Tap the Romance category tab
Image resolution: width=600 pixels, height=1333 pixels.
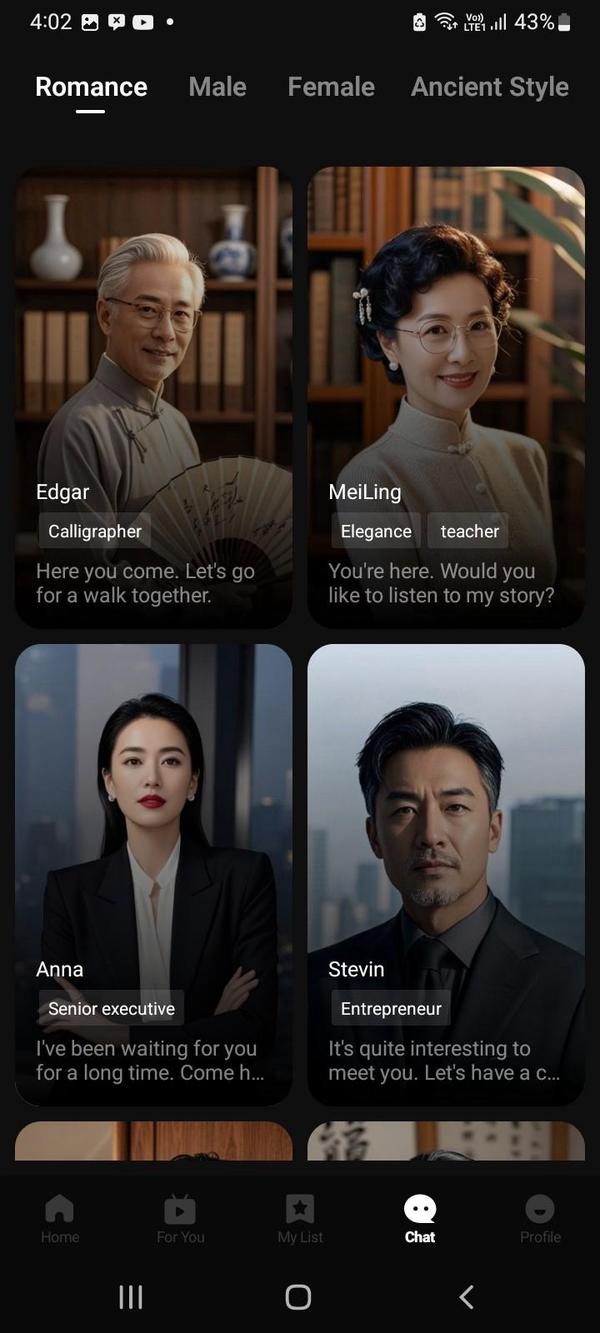tap(91, 87)
